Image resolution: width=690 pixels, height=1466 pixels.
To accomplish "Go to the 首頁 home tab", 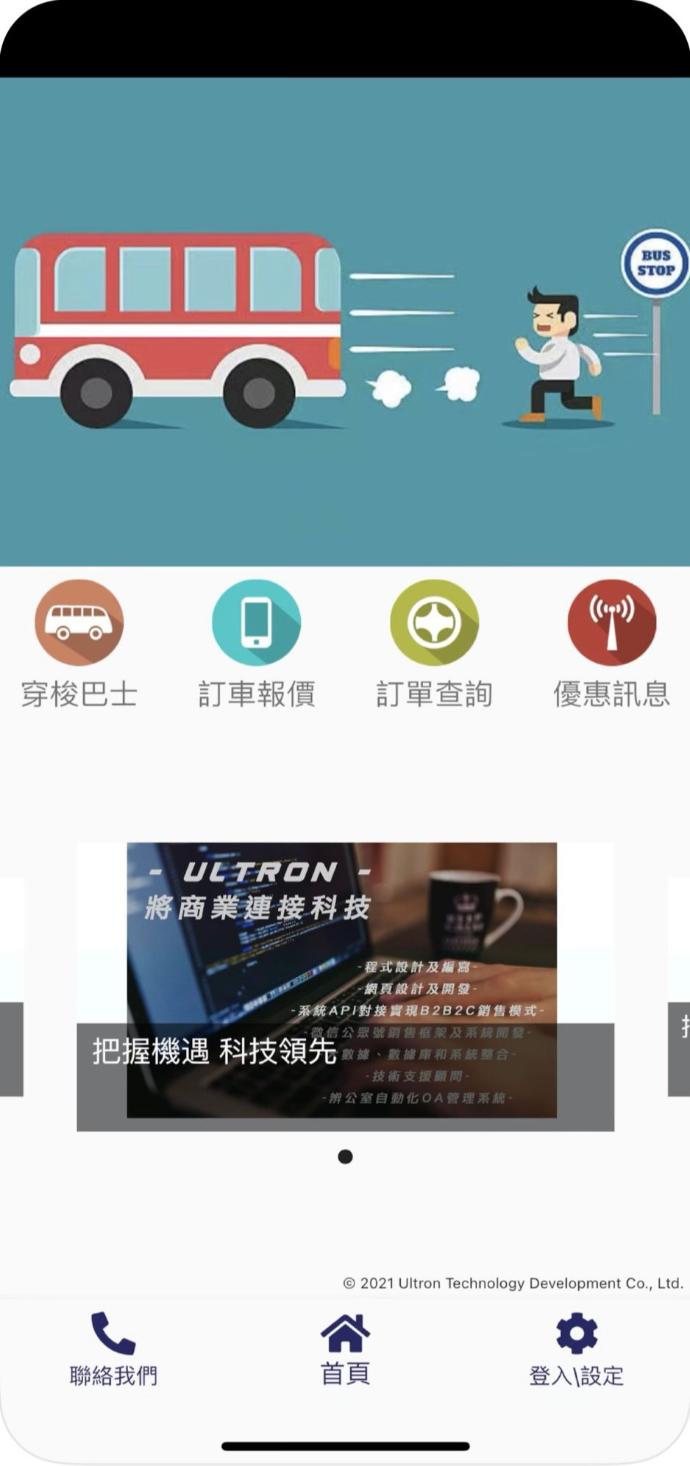I will pyautogui.click(x=345, y=1349).
